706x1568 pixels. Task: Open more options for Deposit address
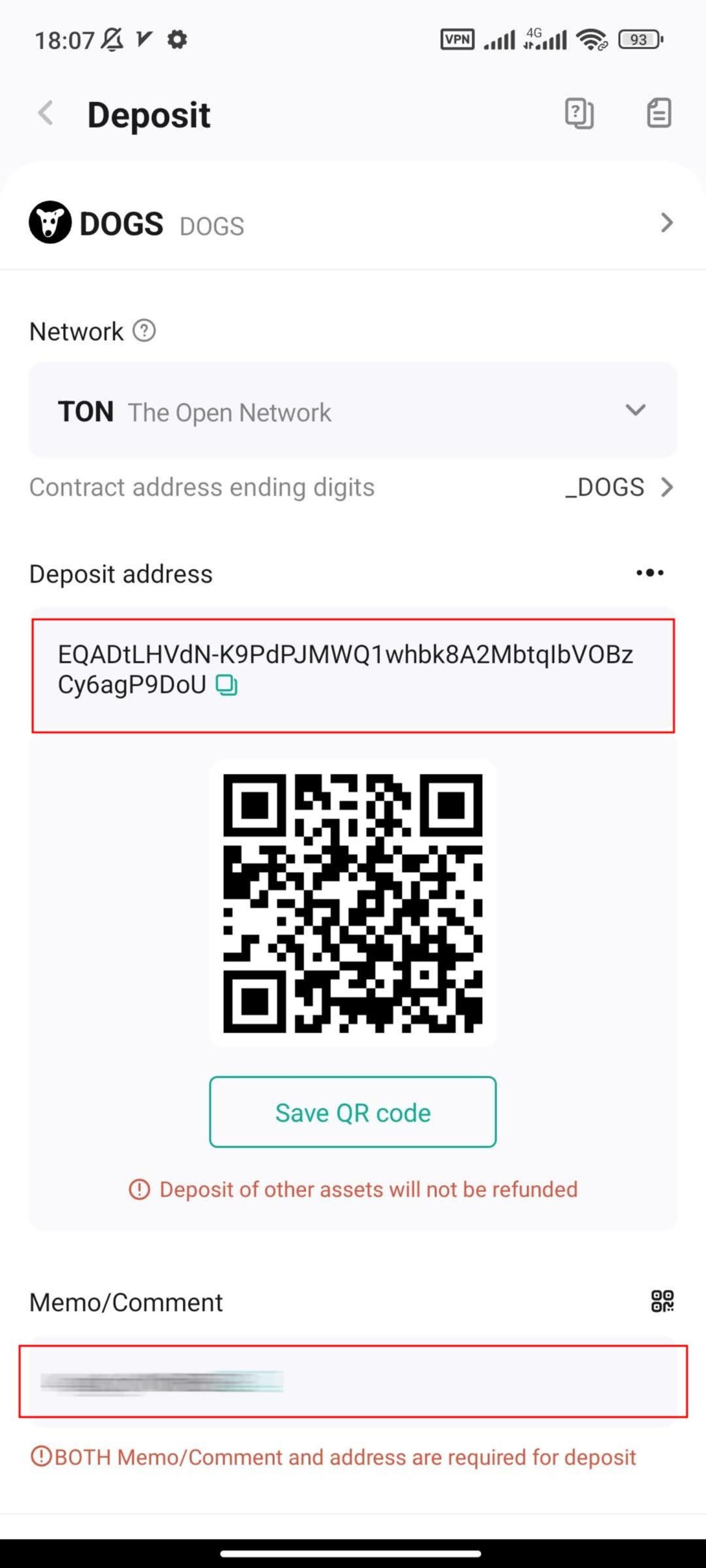click(x=650, y=573)
